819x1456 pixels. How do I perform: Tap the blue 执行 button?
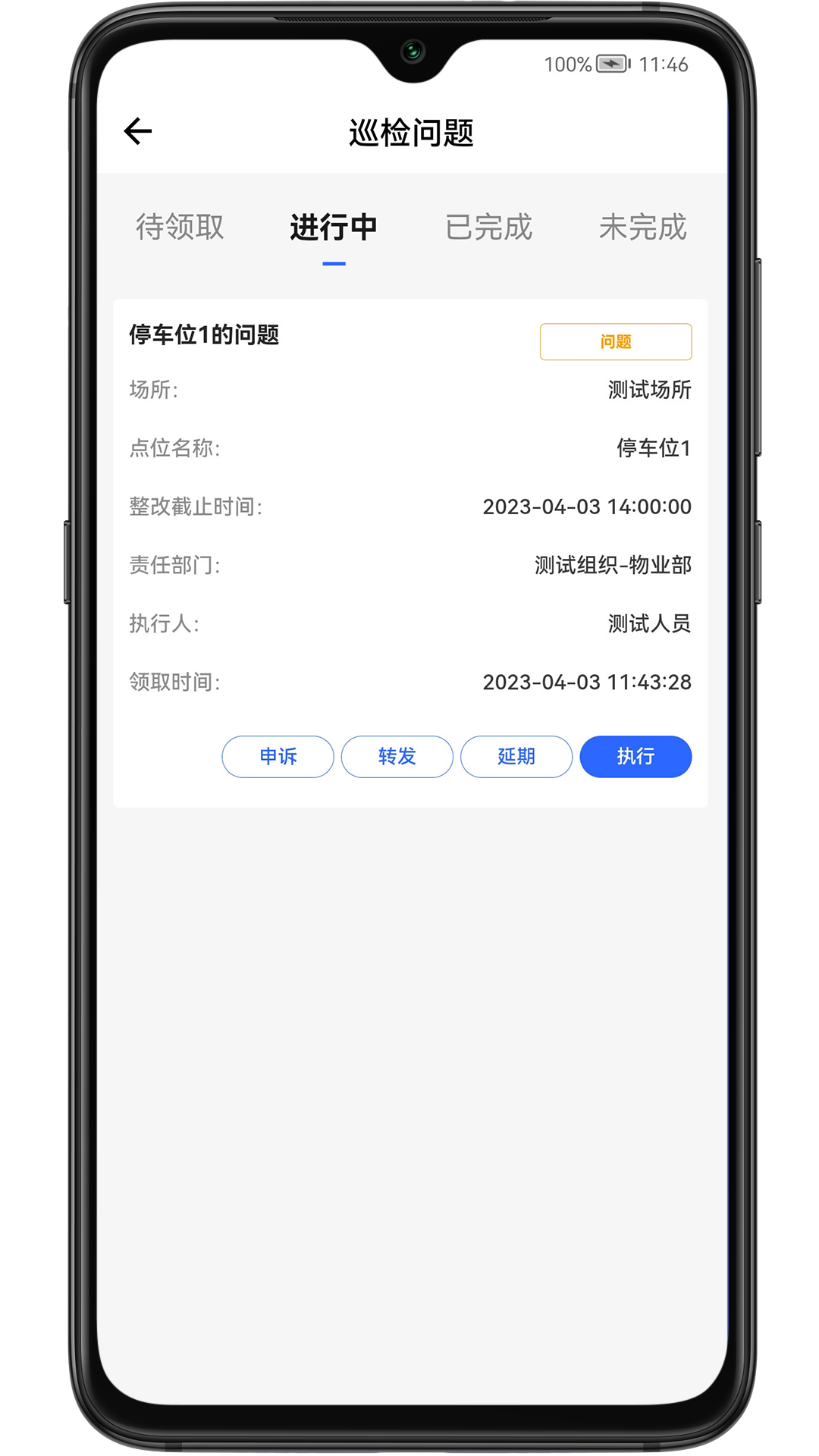click(x=635, y=756)
